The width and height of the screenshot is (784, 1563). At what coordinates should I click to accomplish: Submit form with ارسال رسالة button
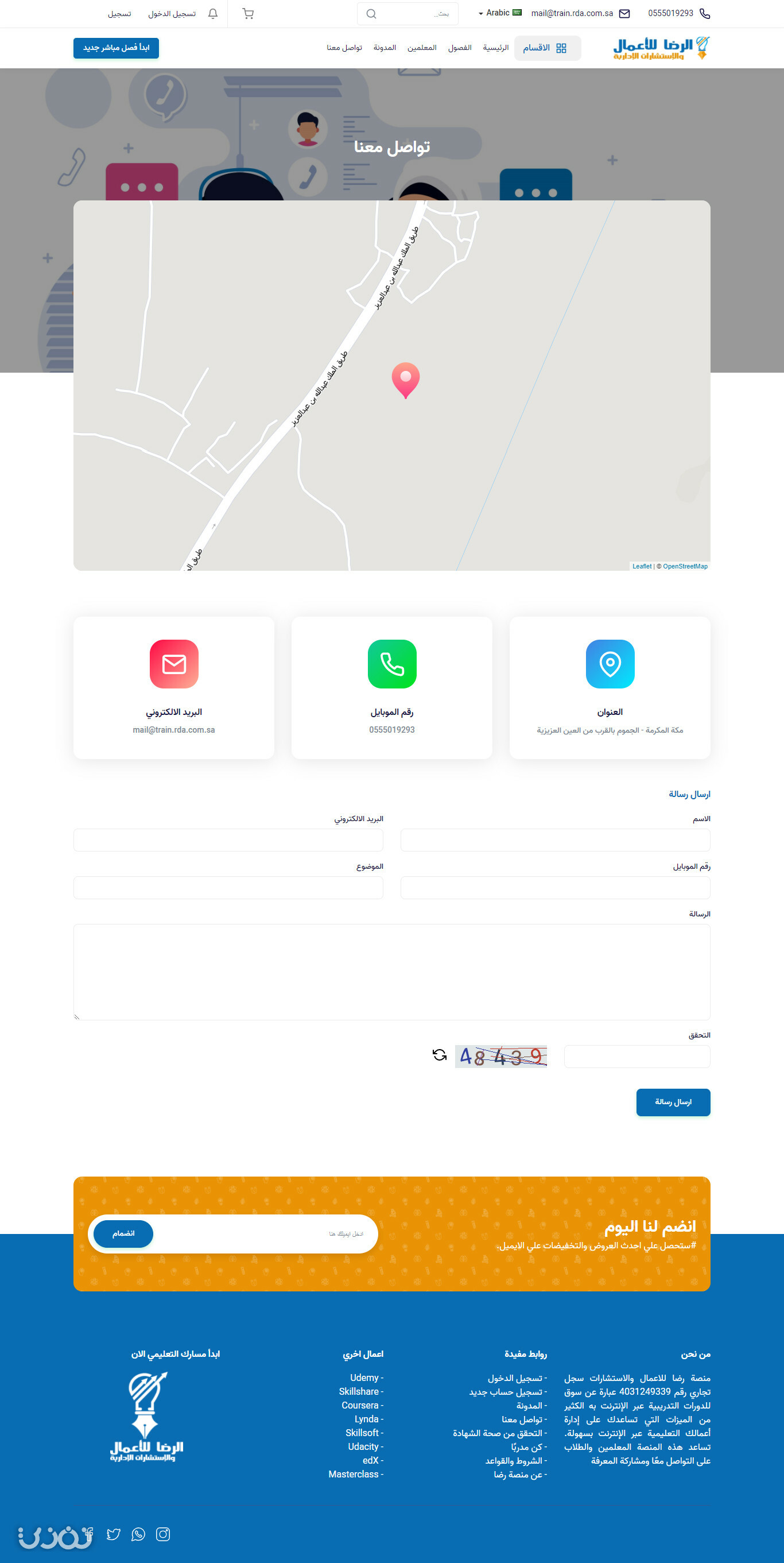click(673, 1102)
